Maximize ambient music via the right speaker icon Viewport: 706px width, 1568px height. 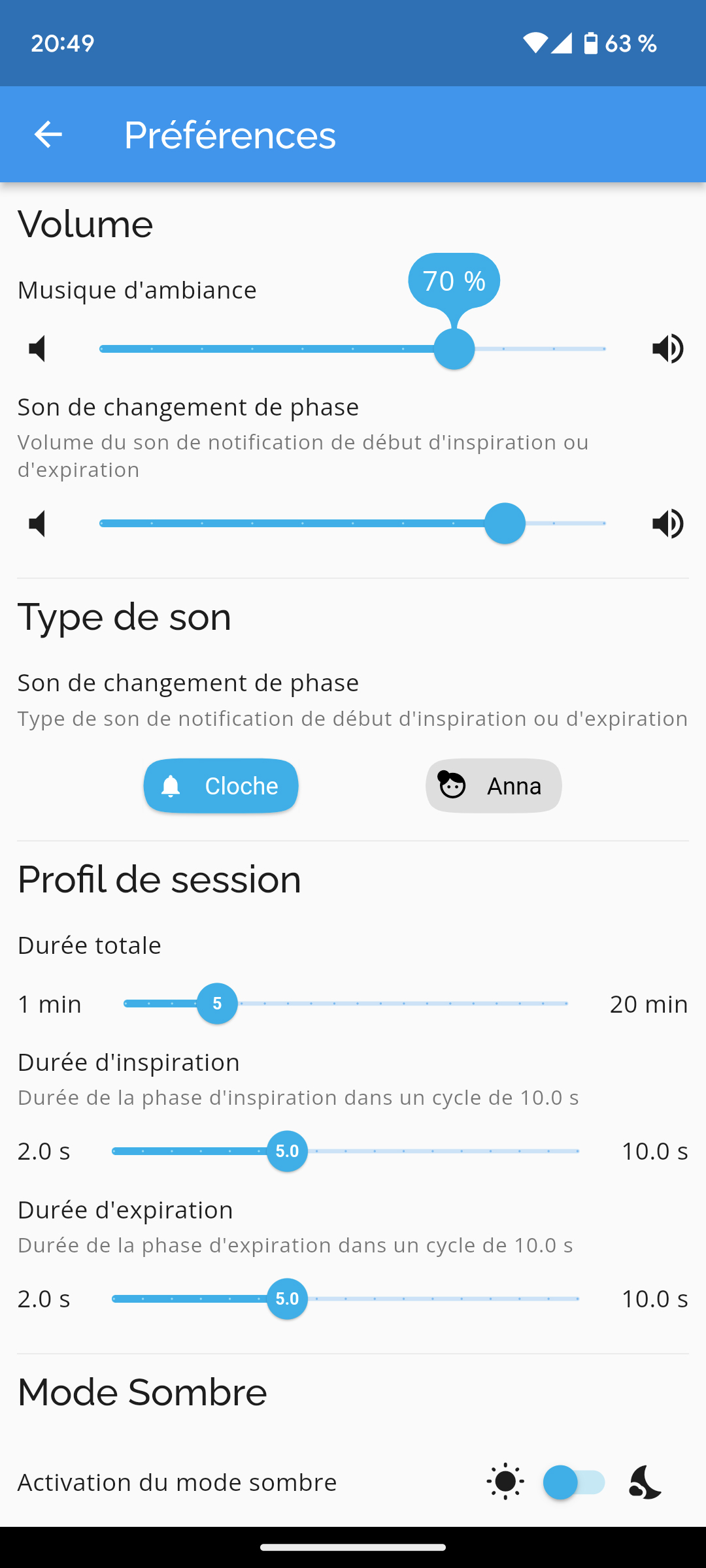668,348
